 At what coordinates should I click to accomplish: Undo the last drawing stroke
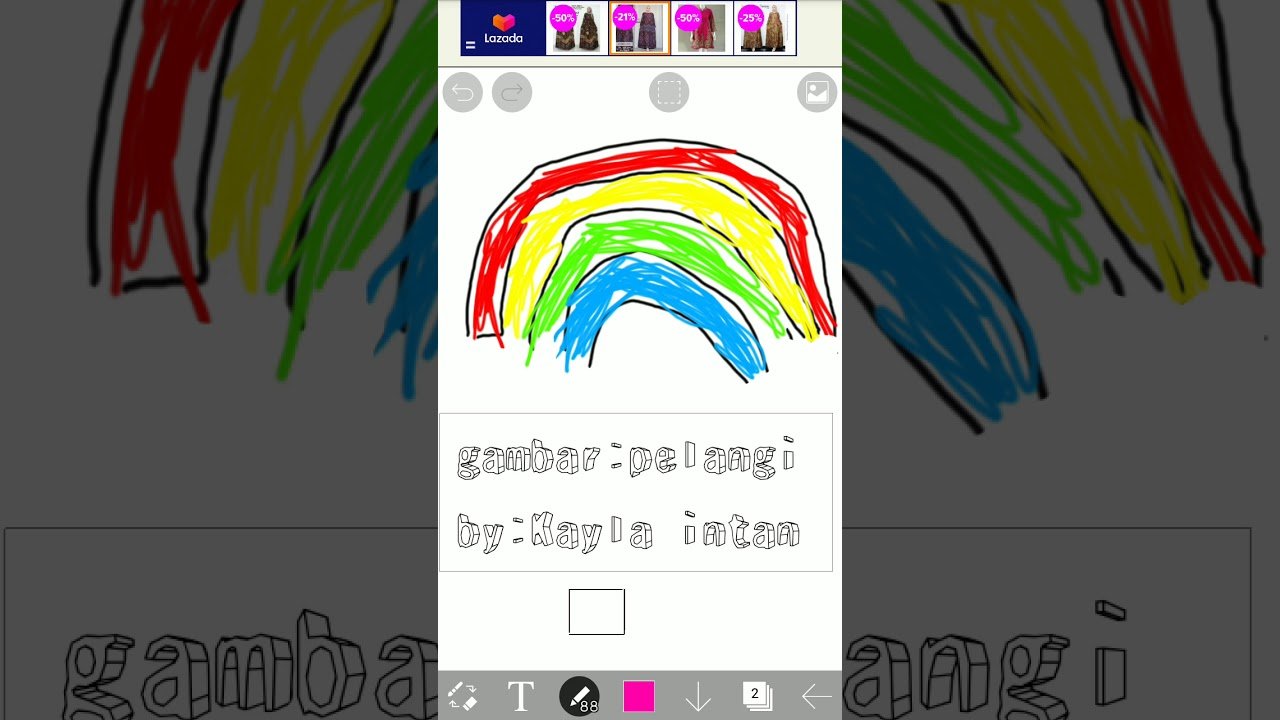[463, 93]
